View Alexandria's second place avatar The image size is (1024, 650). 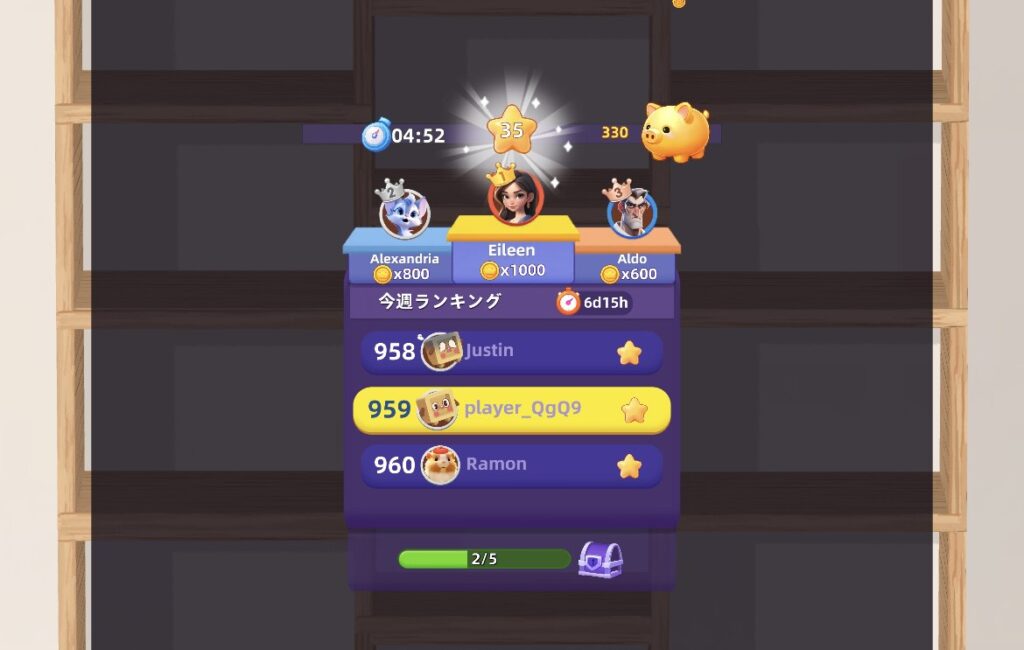pos(404,213)
